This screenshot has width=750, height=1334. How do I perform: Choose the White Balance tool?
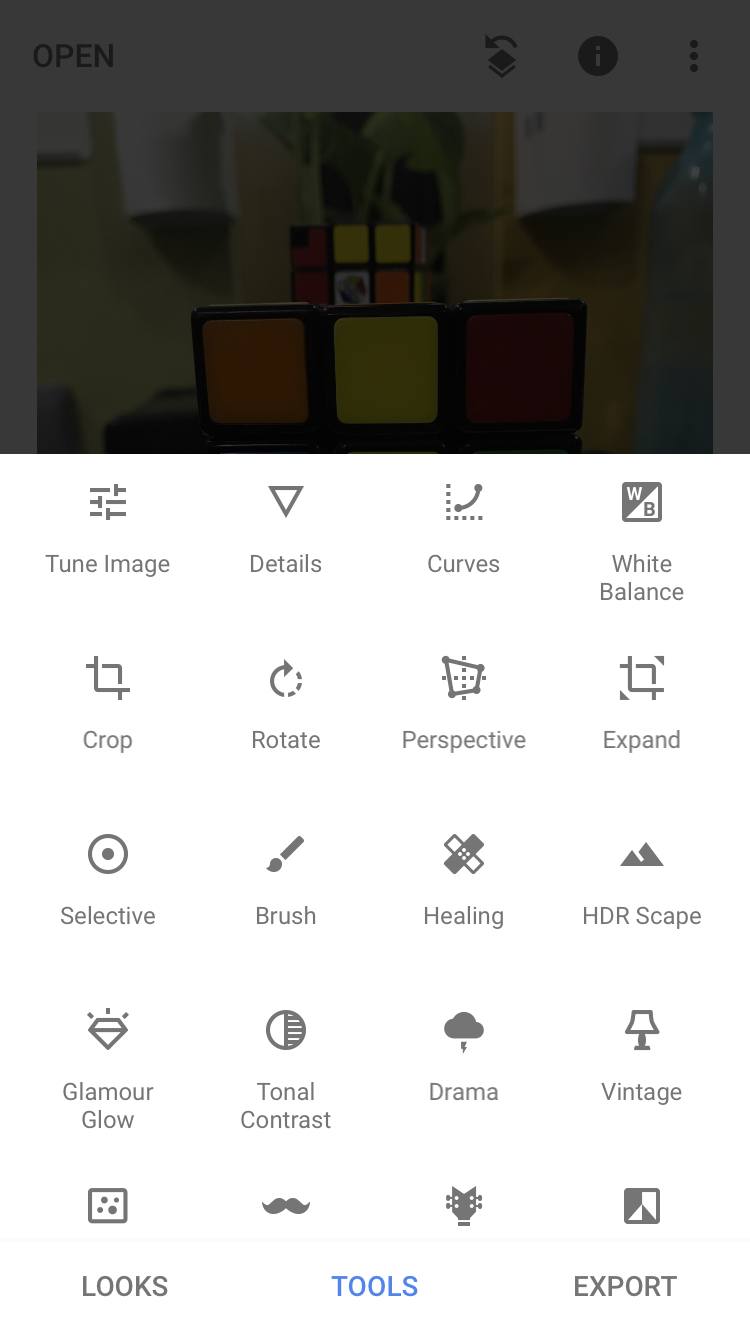coord(641,540)
